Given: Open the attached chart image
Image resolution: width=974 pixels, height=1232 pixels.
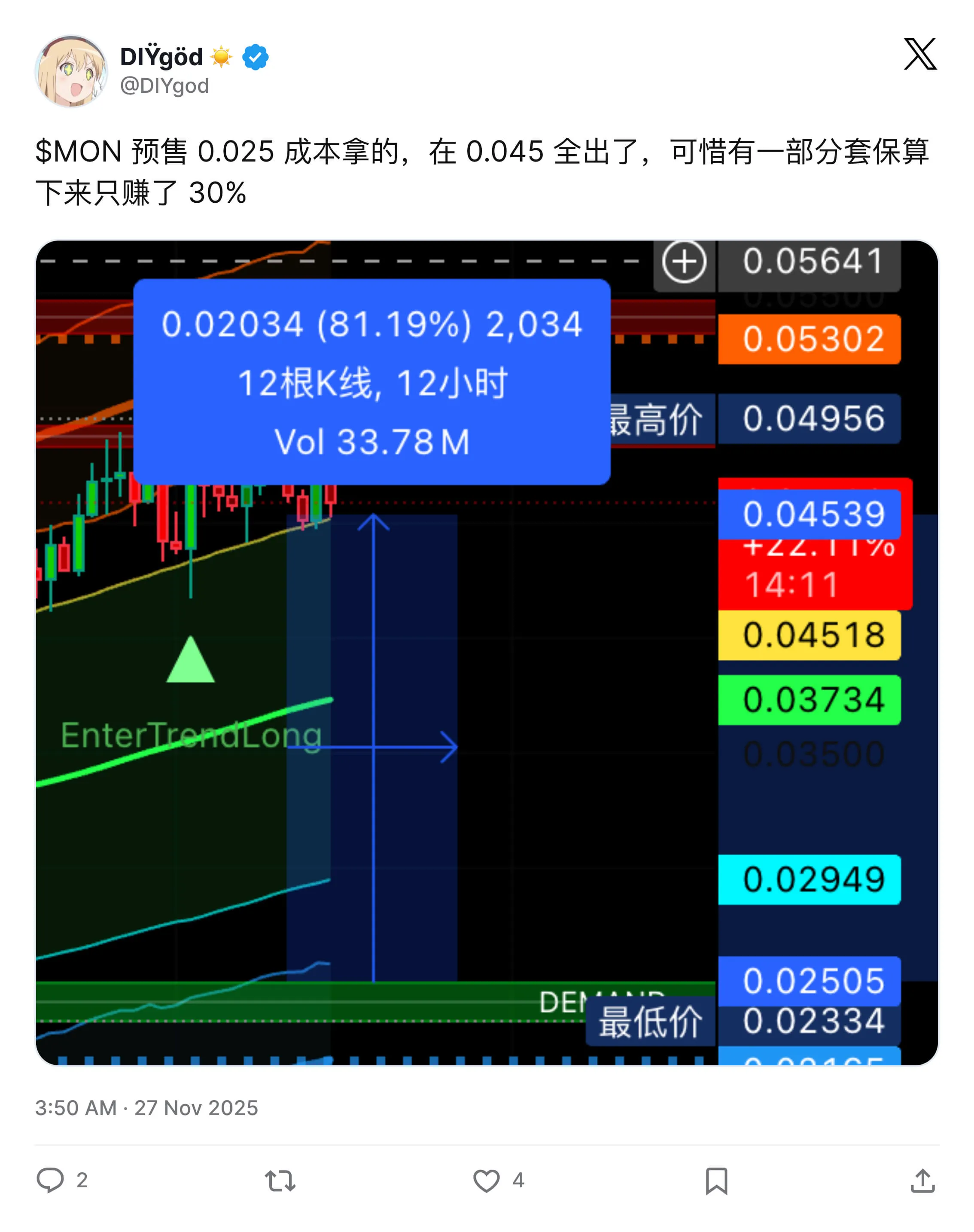Looking at the screenshot, I should coord(487,652).
